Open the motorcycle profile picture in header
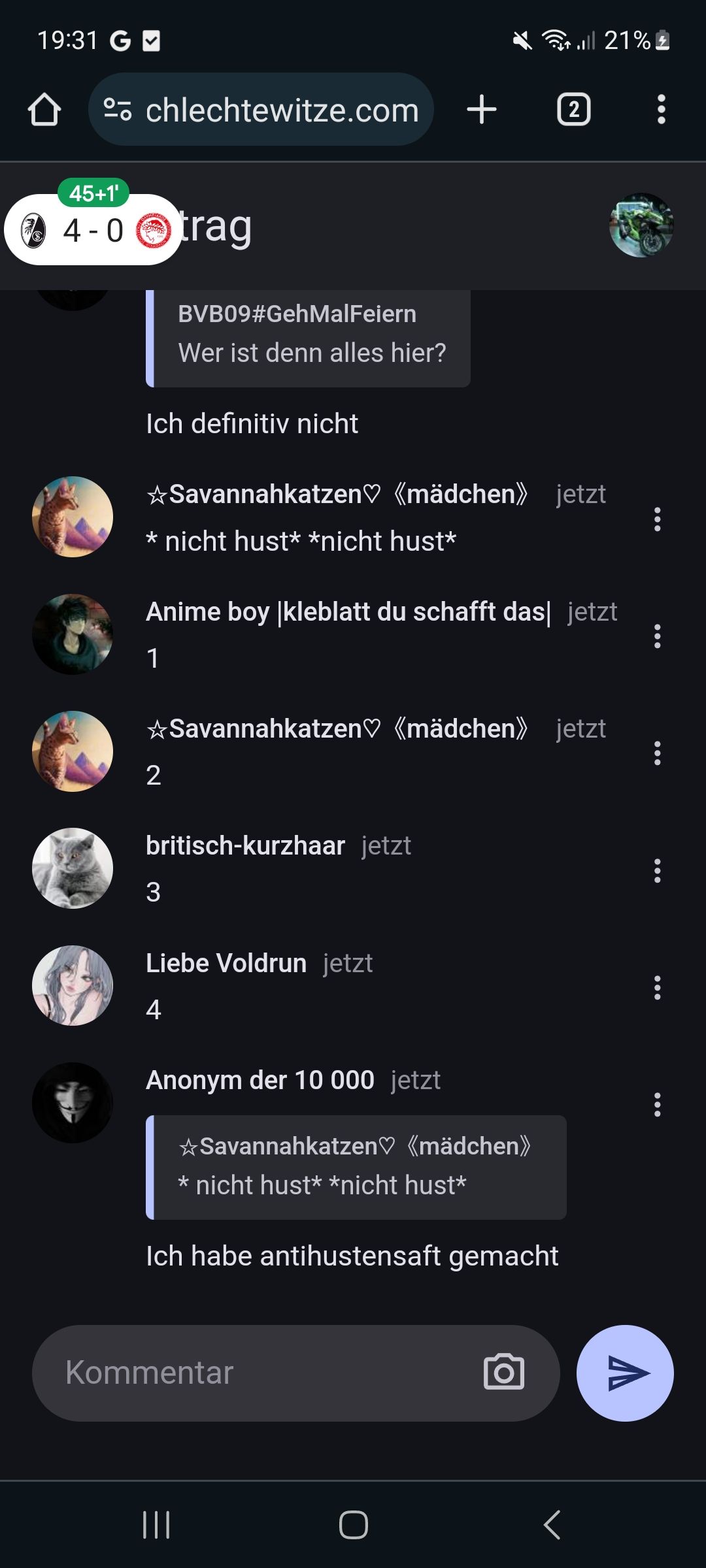 (641, 225)
